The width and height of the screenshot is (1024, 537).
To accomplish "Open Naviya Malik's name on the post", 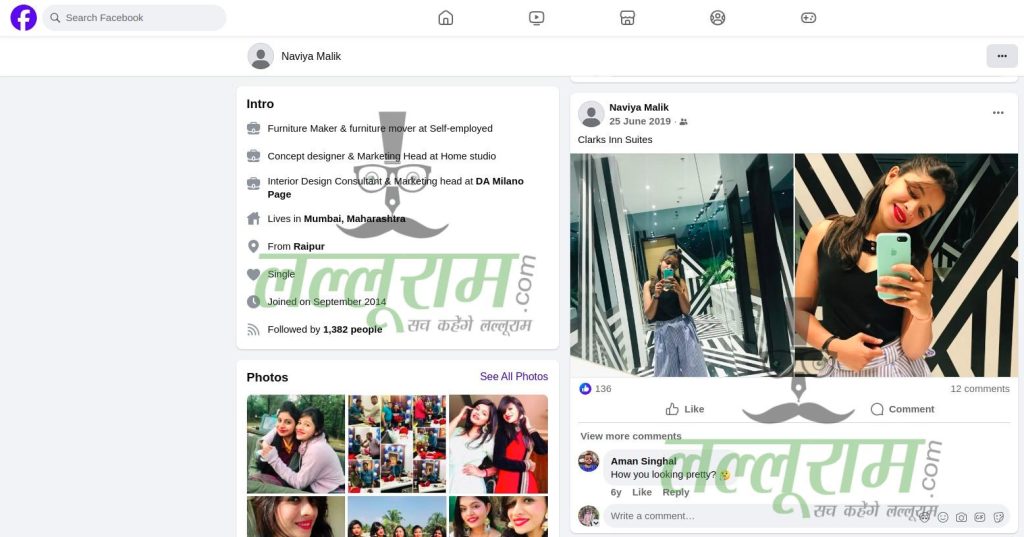I will coord(638,107).
